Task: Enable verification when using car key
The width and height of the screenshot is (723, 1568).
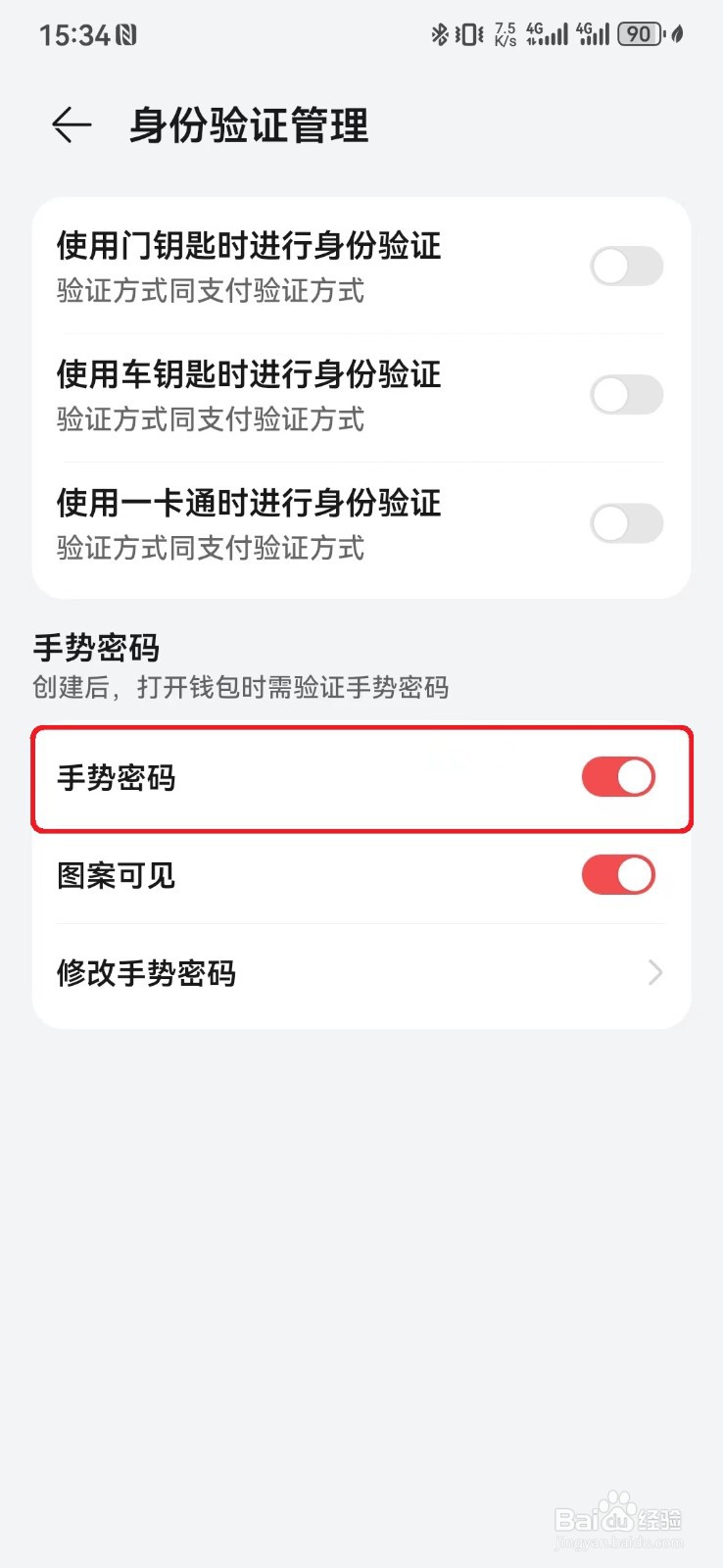Action: pyautogui.click(x=626, y=395)
